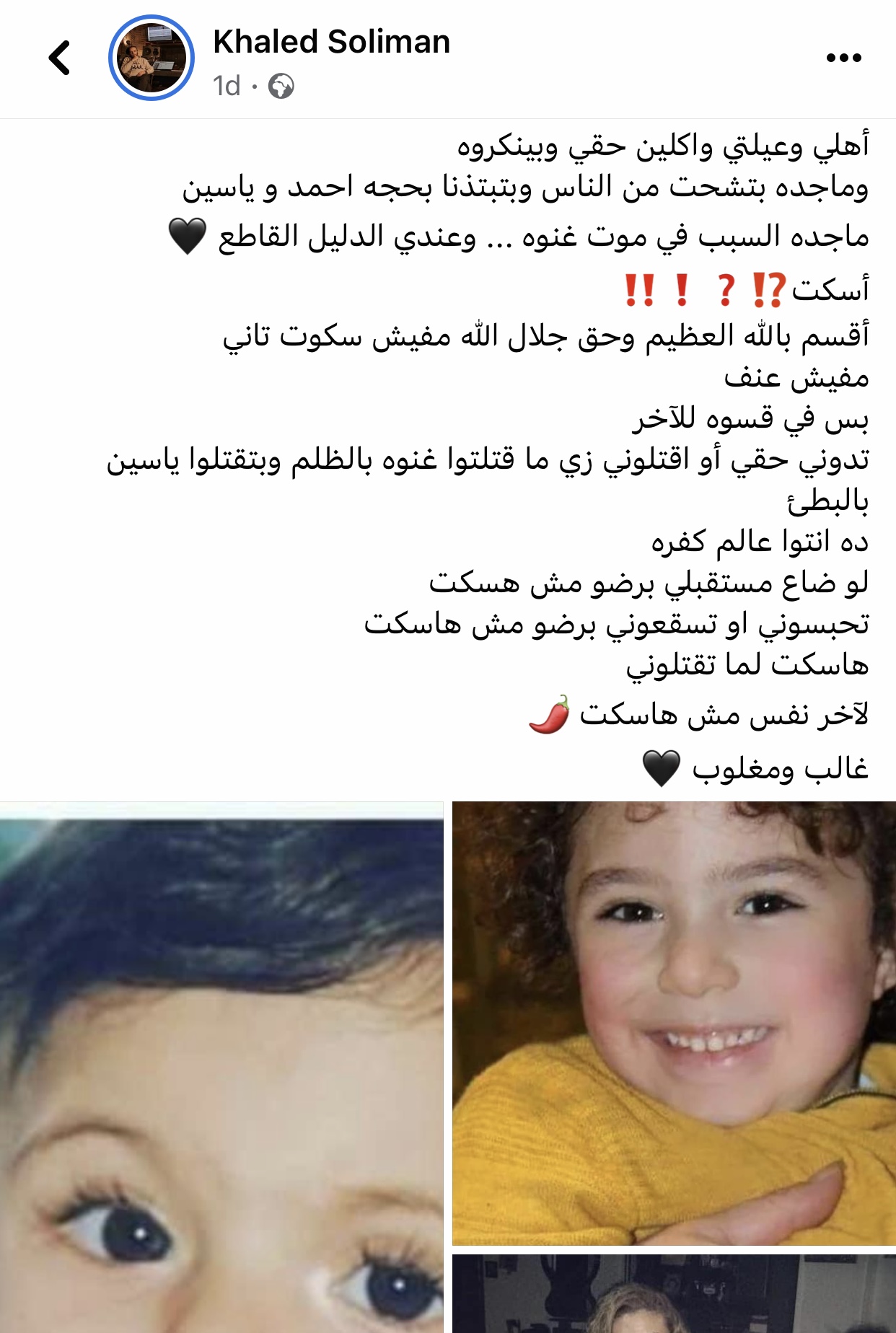This screenshot has height=1333, width=896.
Task: Open the post's three-dot options menu
Action: coord(843,58)
